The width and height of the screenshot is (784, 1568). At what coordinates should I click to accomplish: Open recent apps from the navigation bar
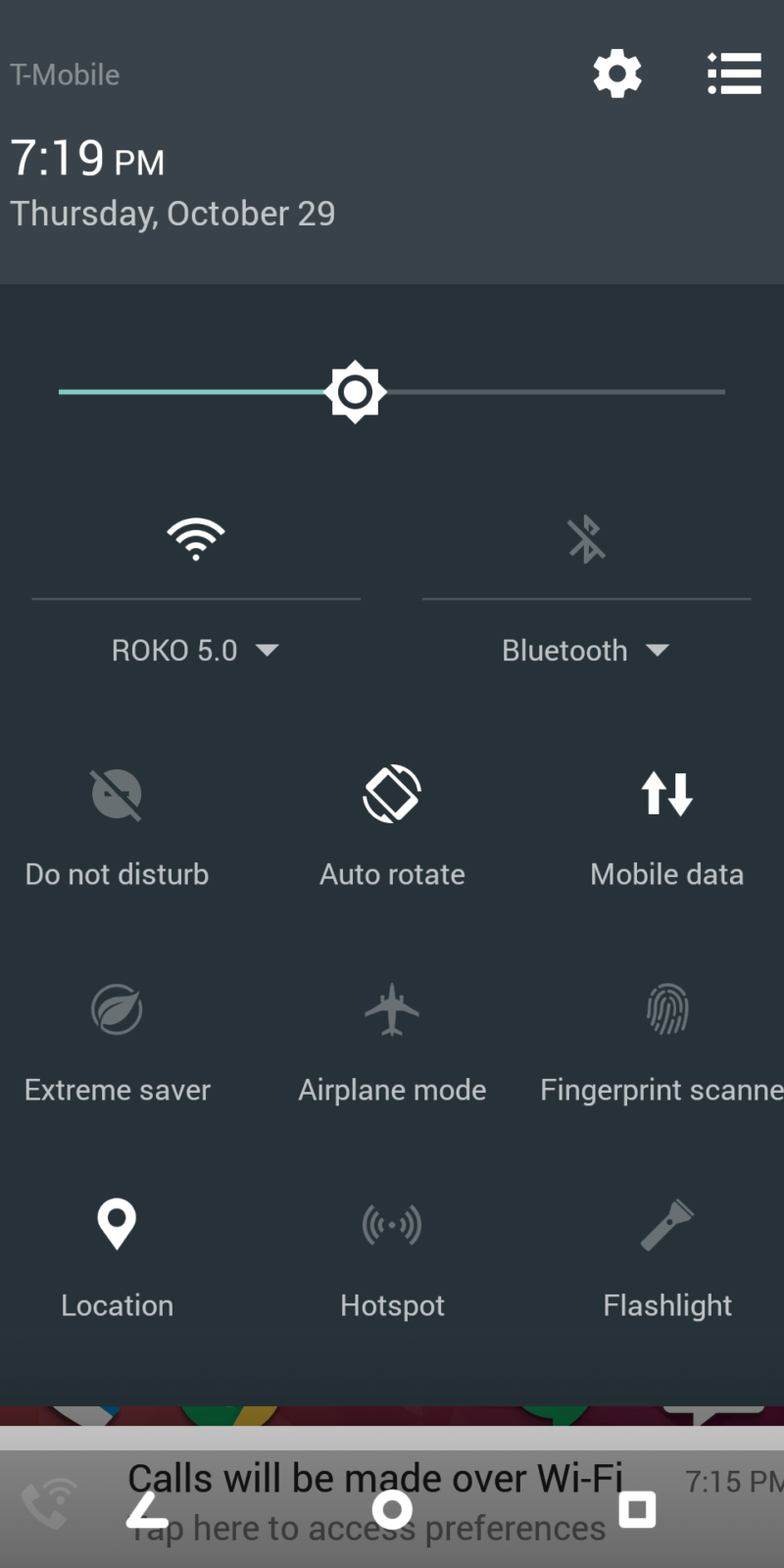pos(637,1509)
